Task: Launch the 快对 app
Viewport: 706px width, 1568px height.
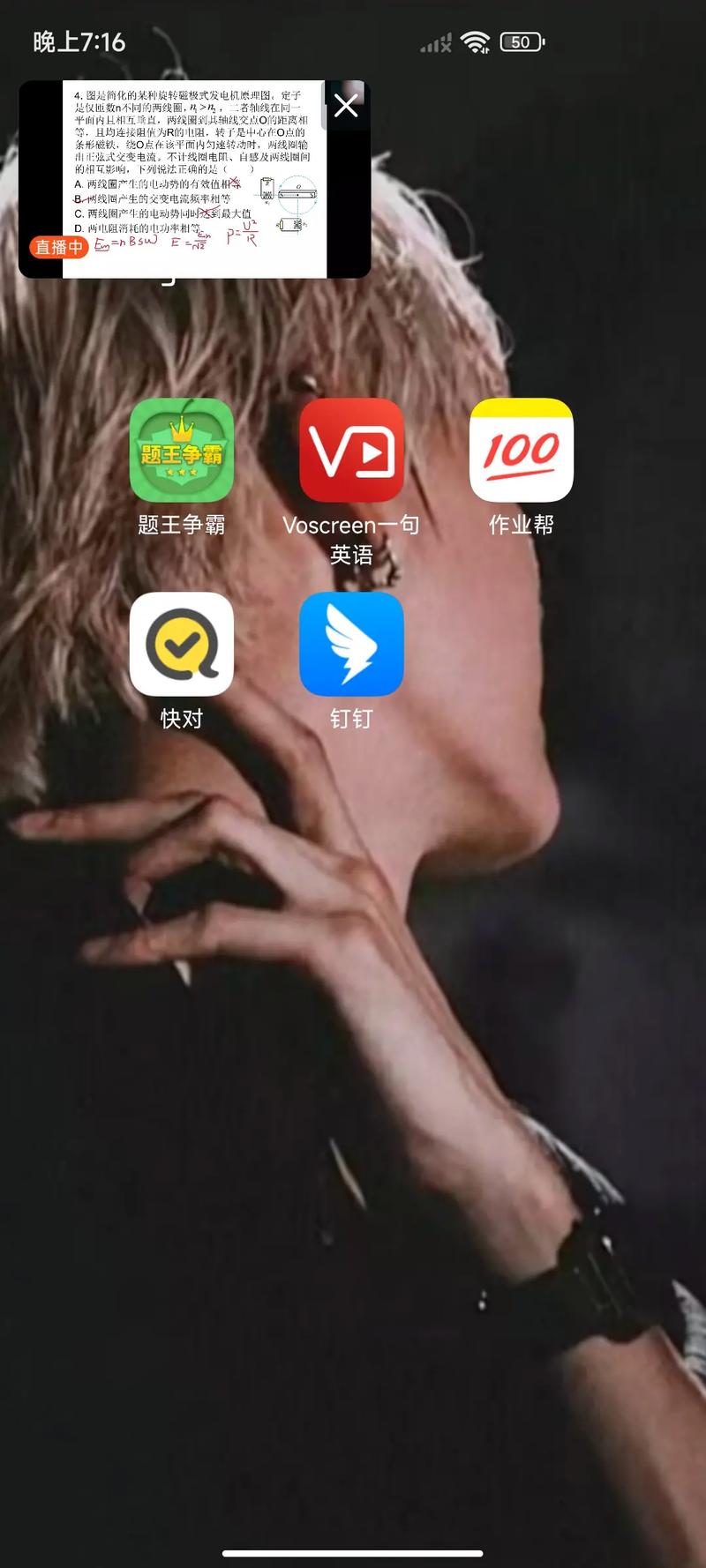Action: 182,645
